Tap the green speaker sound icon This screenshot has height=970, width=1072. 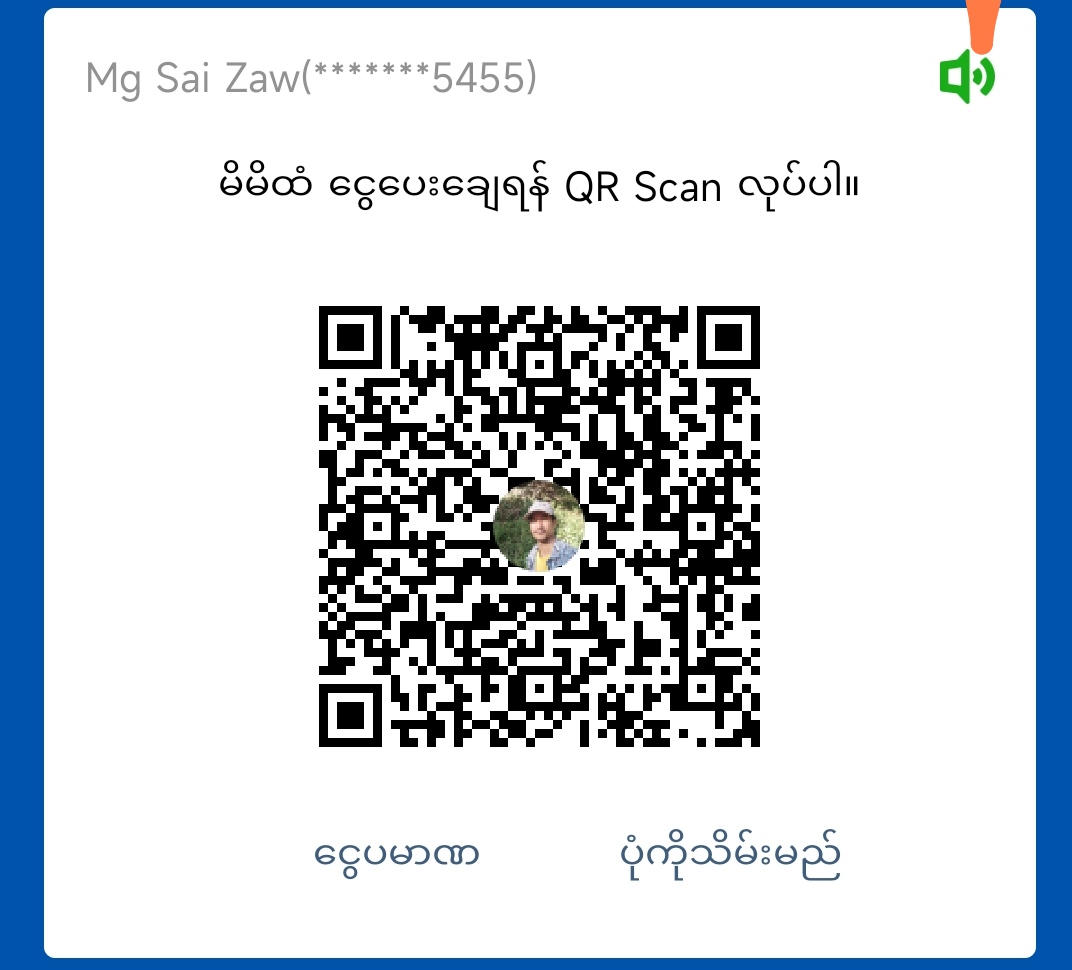(966, 77)
